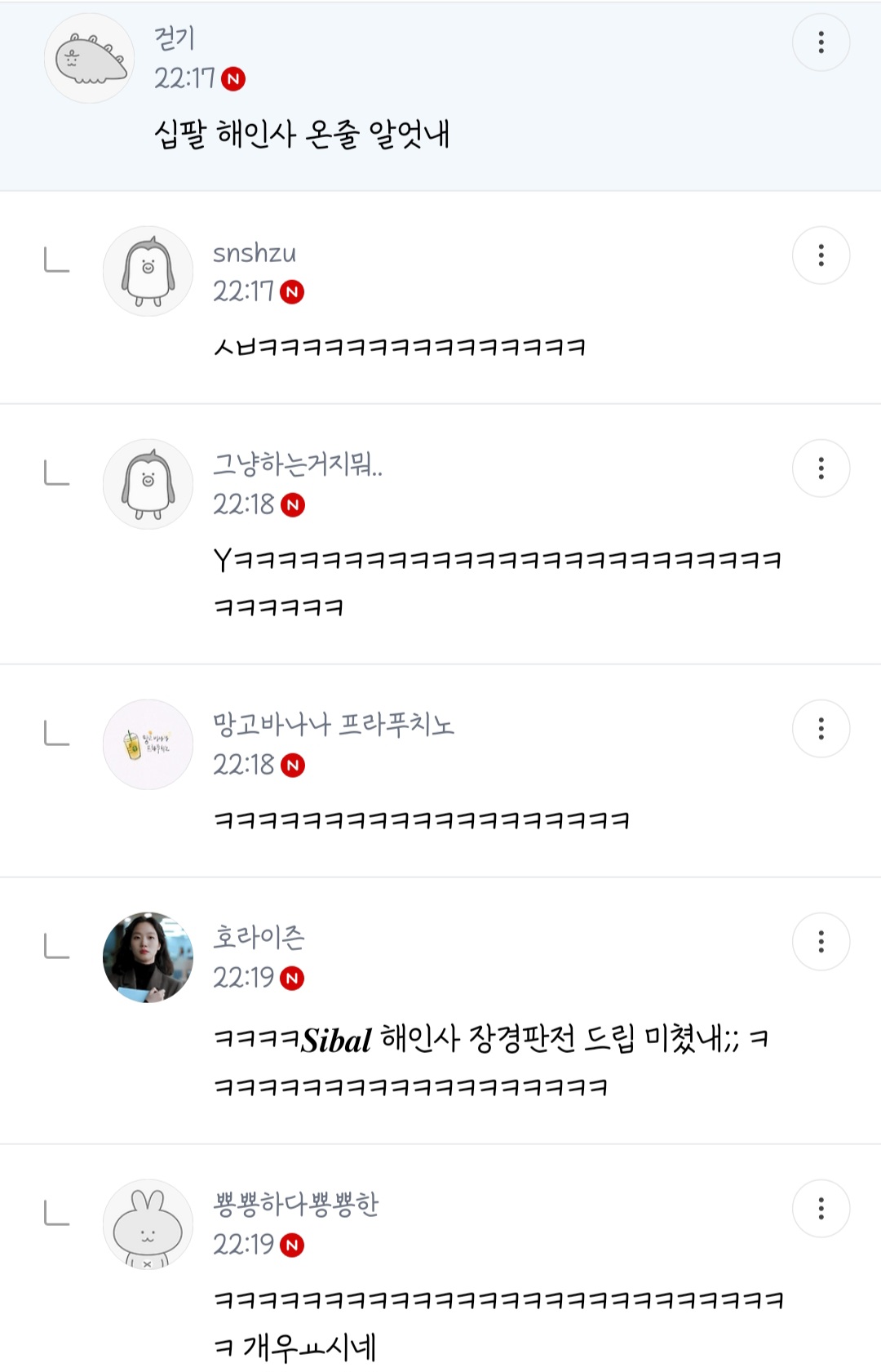Open 망고바나나 프라푸치노's profile avatar
881x1372 pixels.
coord(148,744)
